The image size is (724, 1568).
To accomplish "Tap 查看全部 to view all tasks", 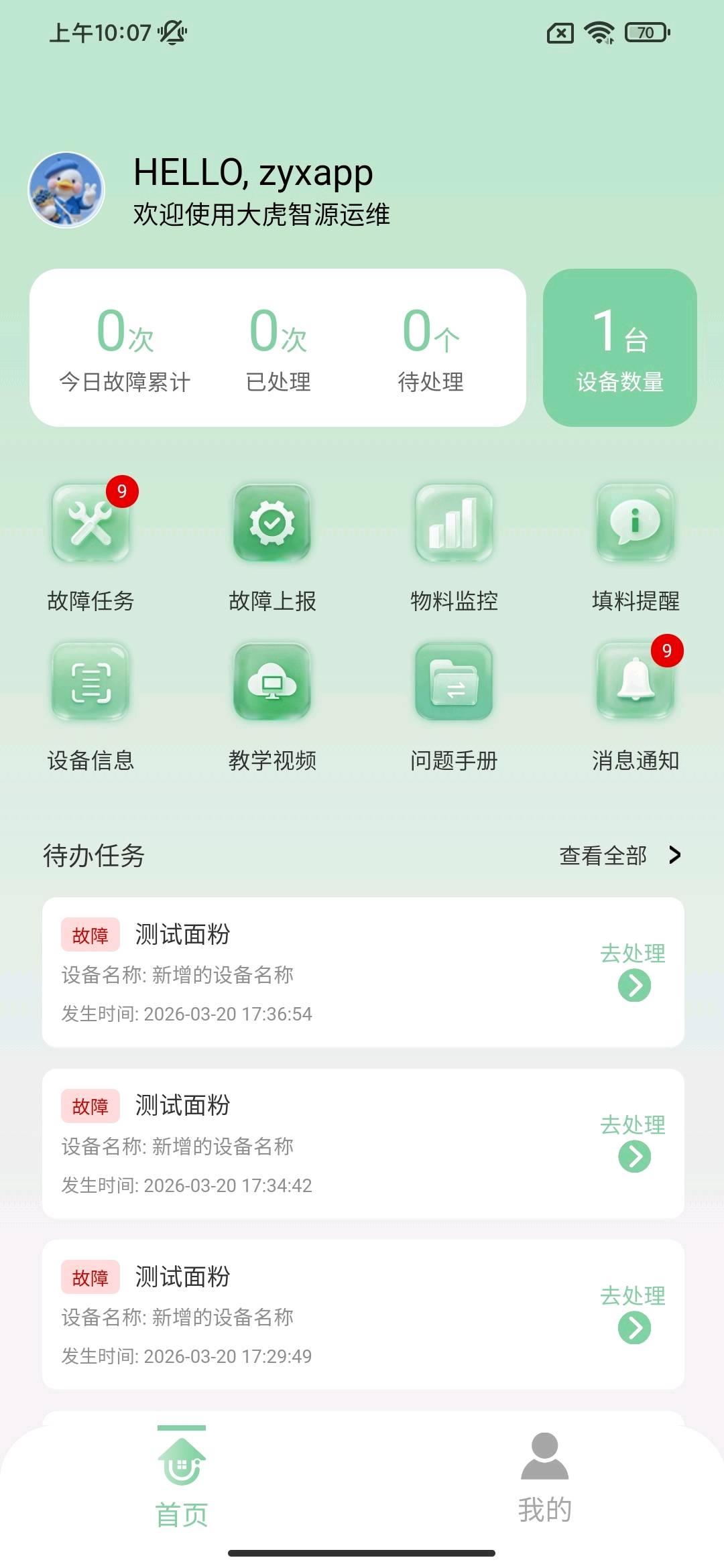I will pyautogui.click(x=619, y=855).
